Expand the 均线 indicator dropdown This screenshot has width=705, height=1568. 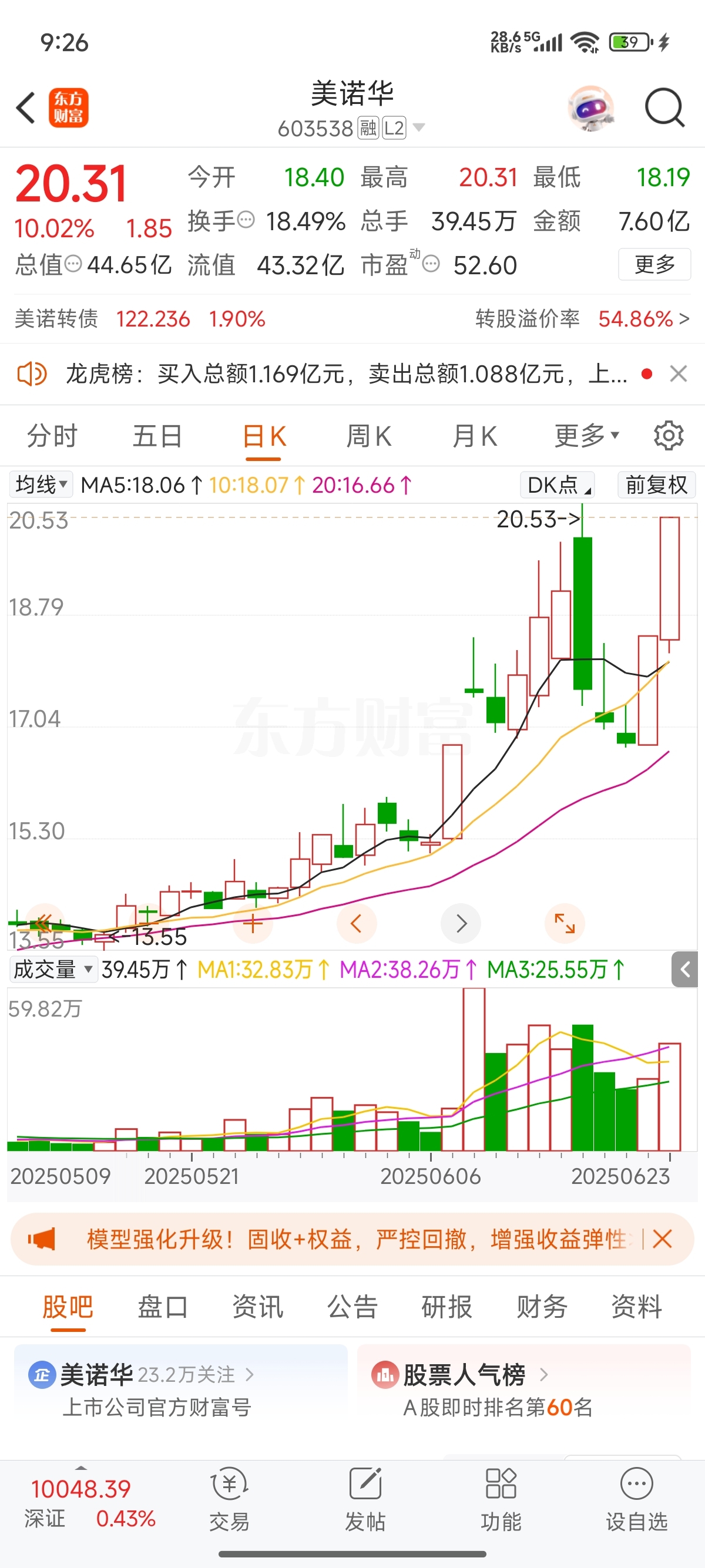pos(40,485)
